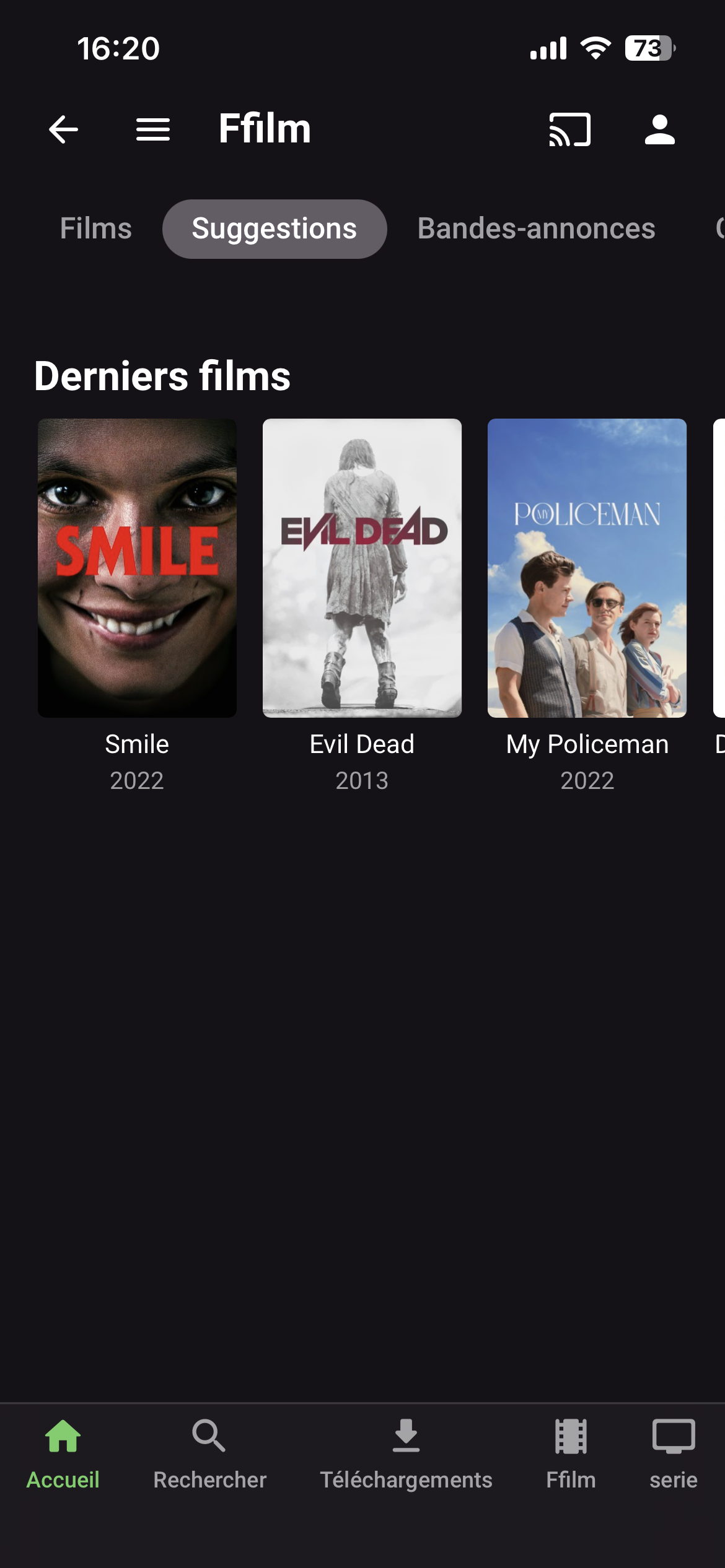Go back using the arrow icon
The height and width of the screenshot is (1568, 725).
point(63,129)
